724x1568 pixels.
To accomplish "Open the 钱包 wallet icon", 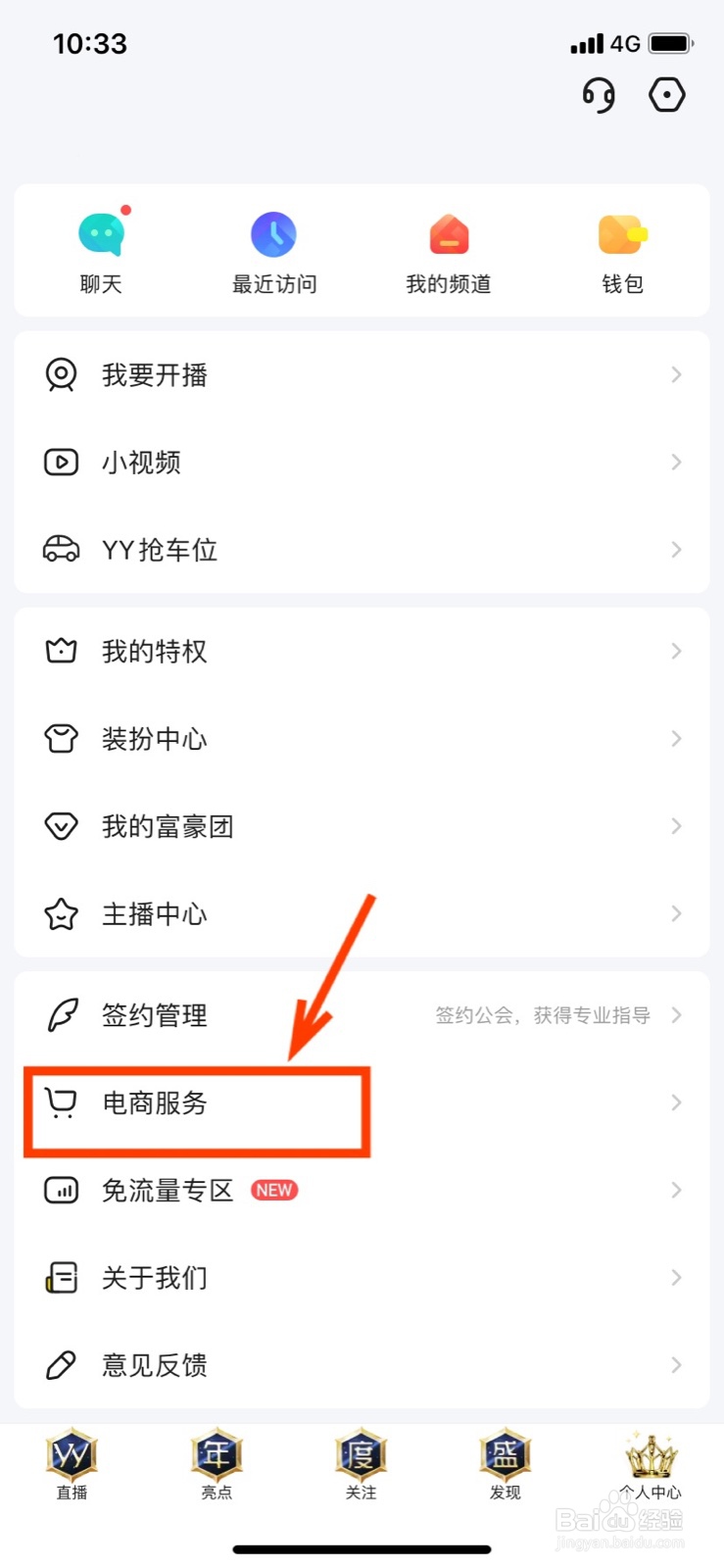I will click(x=621, y=235).
